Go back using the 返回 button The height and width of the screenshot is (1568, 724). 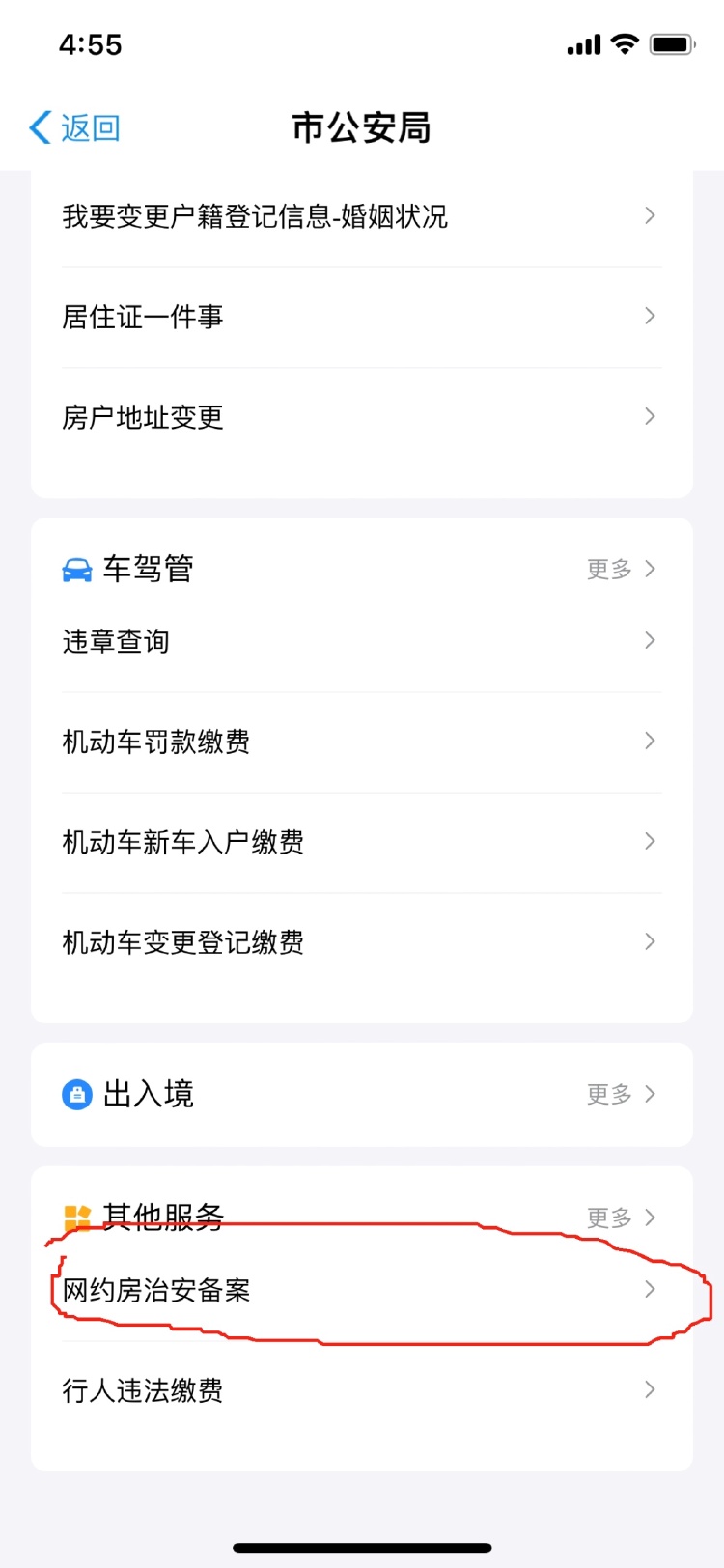75,127
